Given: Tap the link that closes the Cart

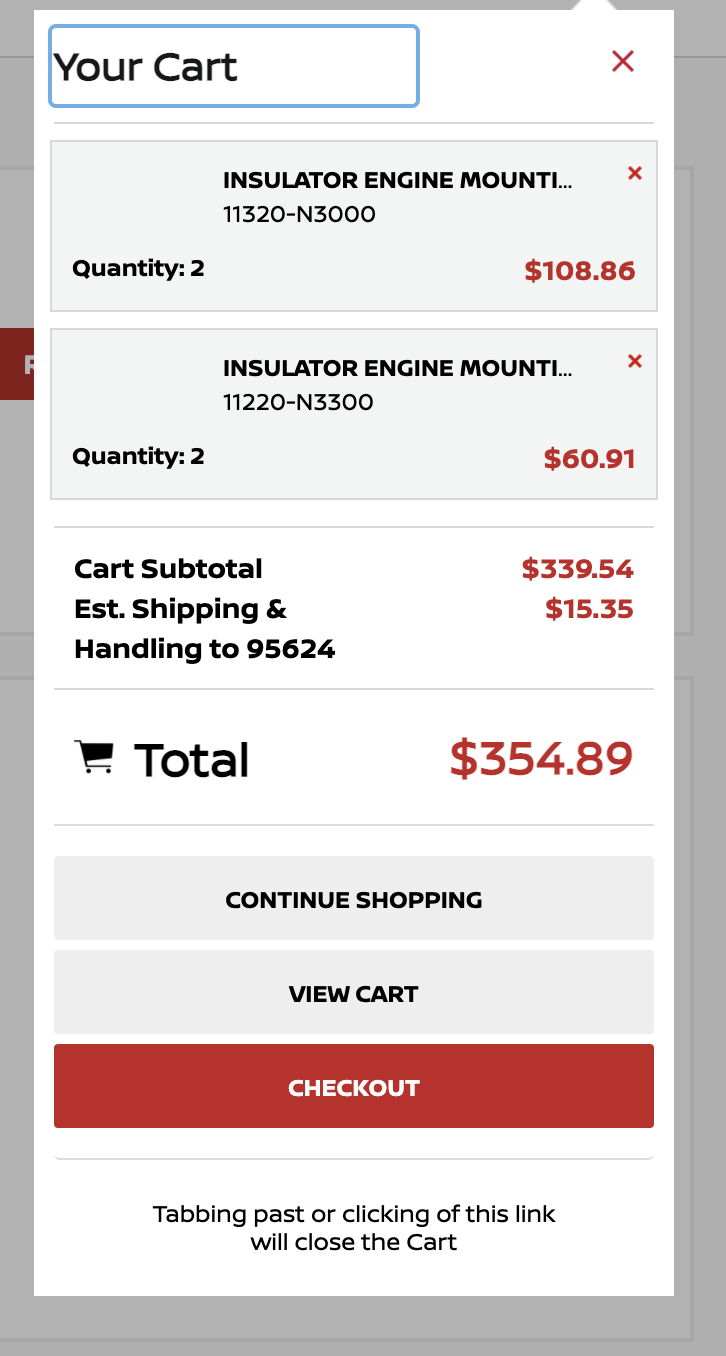Looking at the screenshot, I should pyautogui.click(x=354, y=1228).
